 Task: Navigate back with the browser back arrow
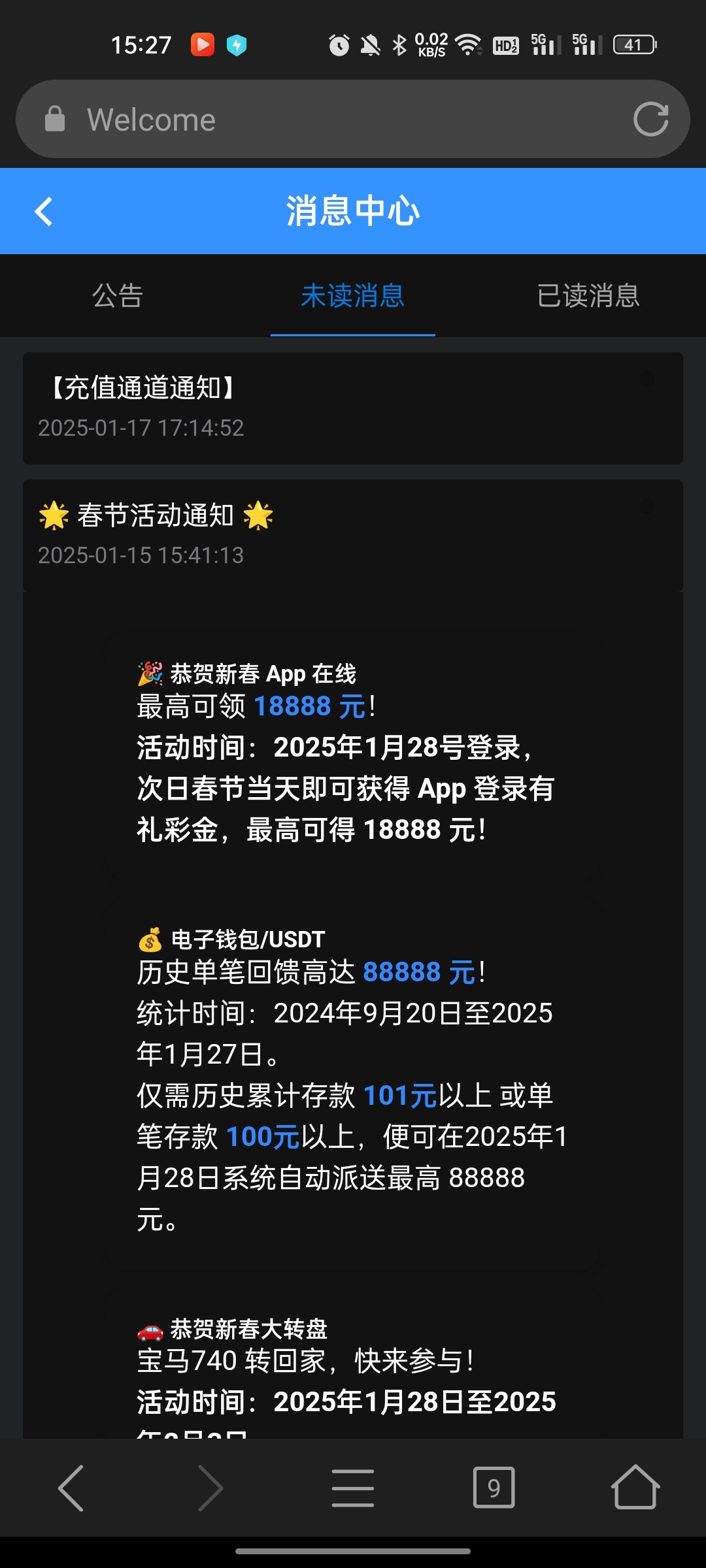(x=71, y=1488)
